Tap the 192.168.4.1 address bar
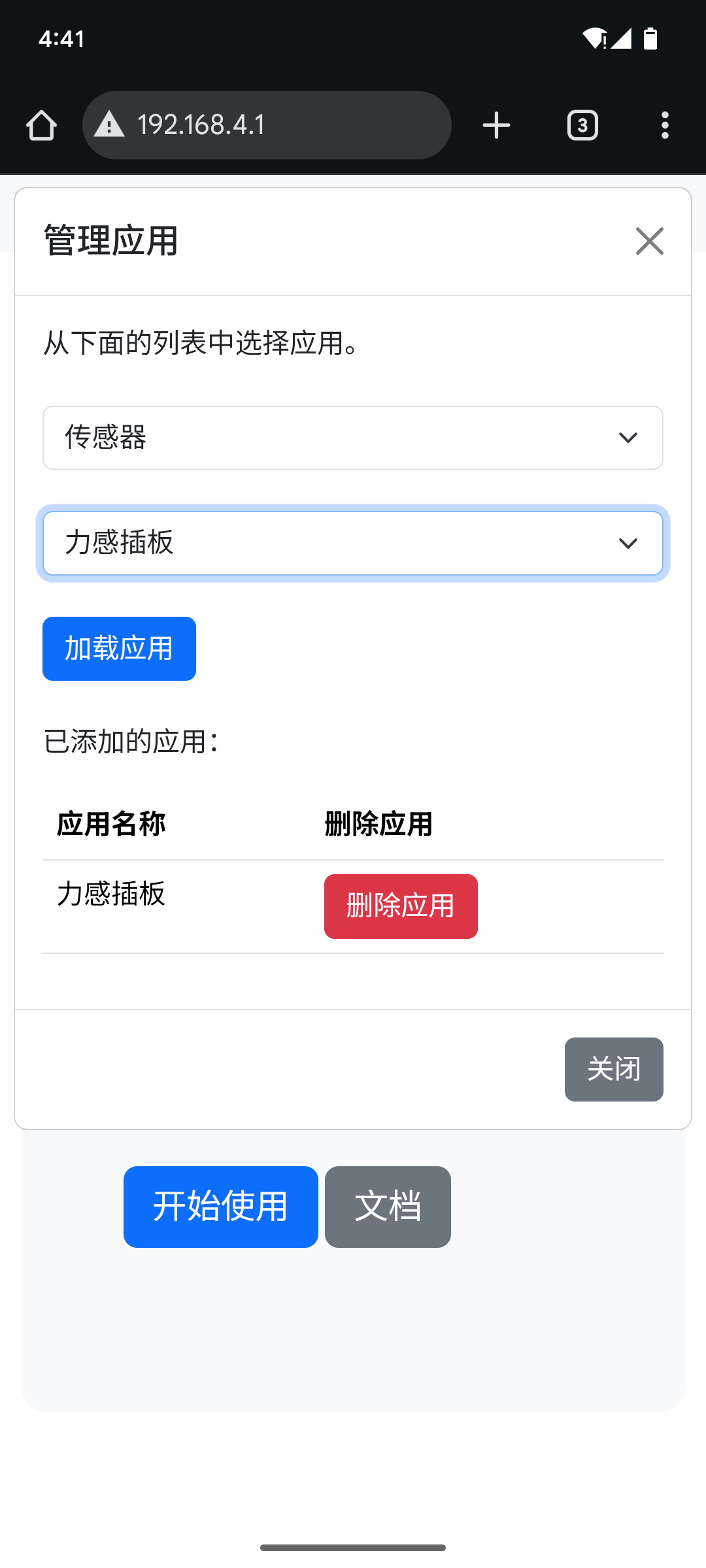 click(267, 125)
